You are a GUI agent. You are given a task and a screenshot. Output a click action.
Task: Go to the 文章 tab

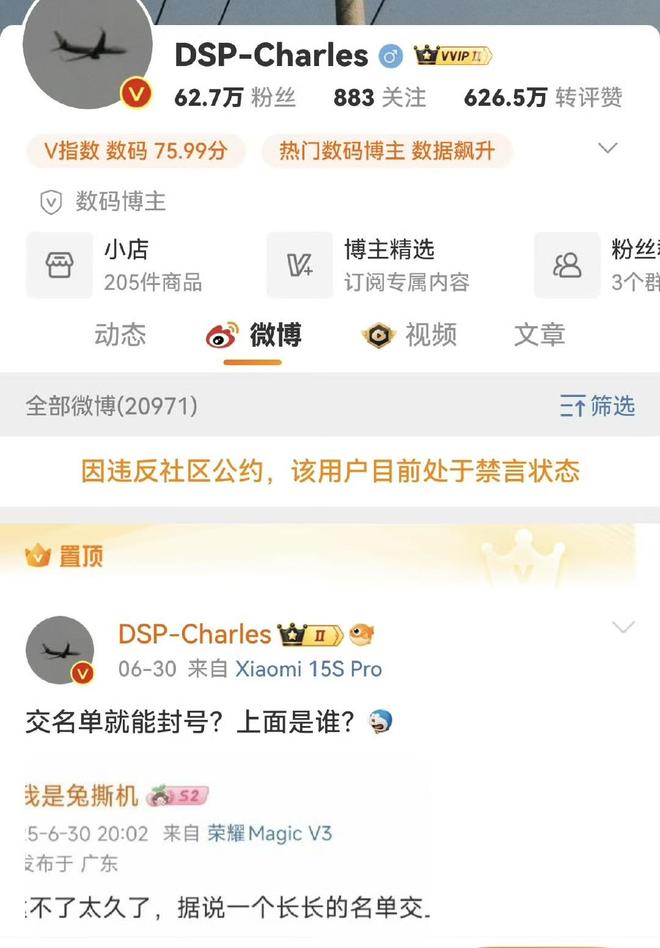539,334
